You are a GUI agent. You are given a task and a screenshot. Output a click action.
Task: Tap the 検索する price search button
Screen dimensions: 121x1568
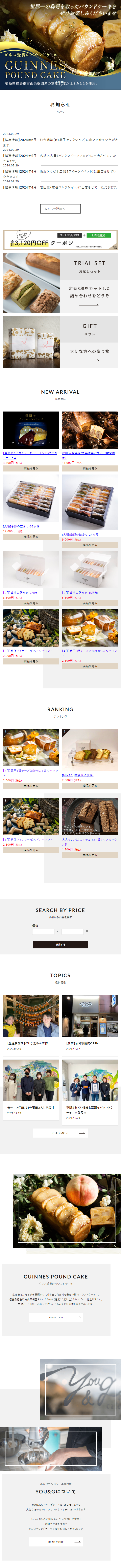[60, 944]
